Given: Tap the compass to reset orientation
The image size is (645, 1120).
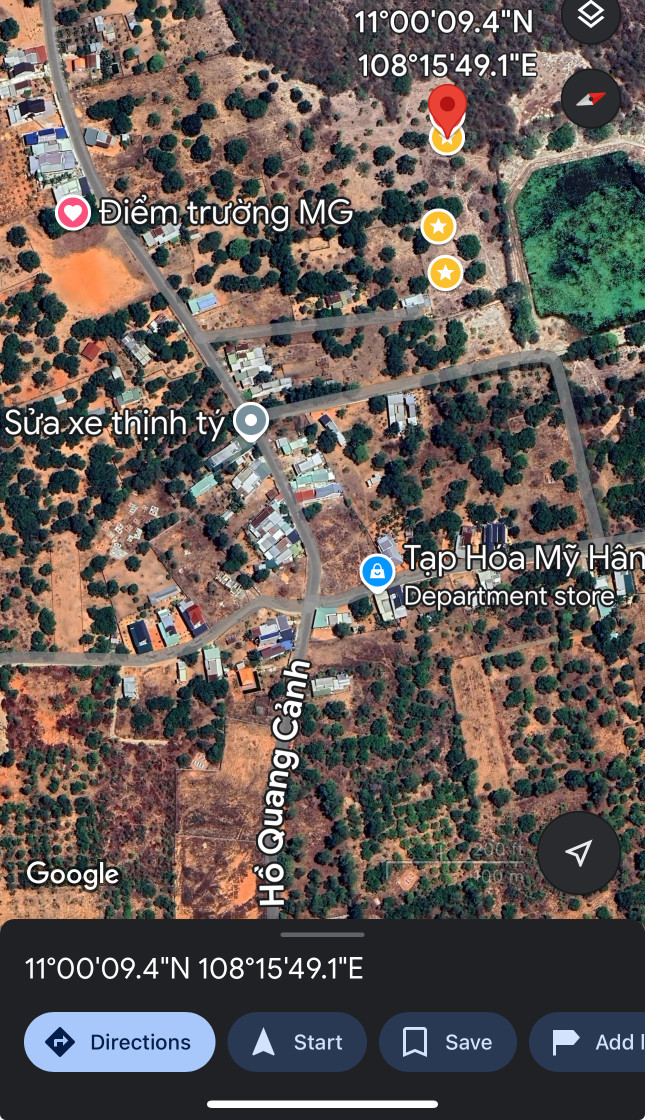Looking at the screenshot, I should (591, 99).
